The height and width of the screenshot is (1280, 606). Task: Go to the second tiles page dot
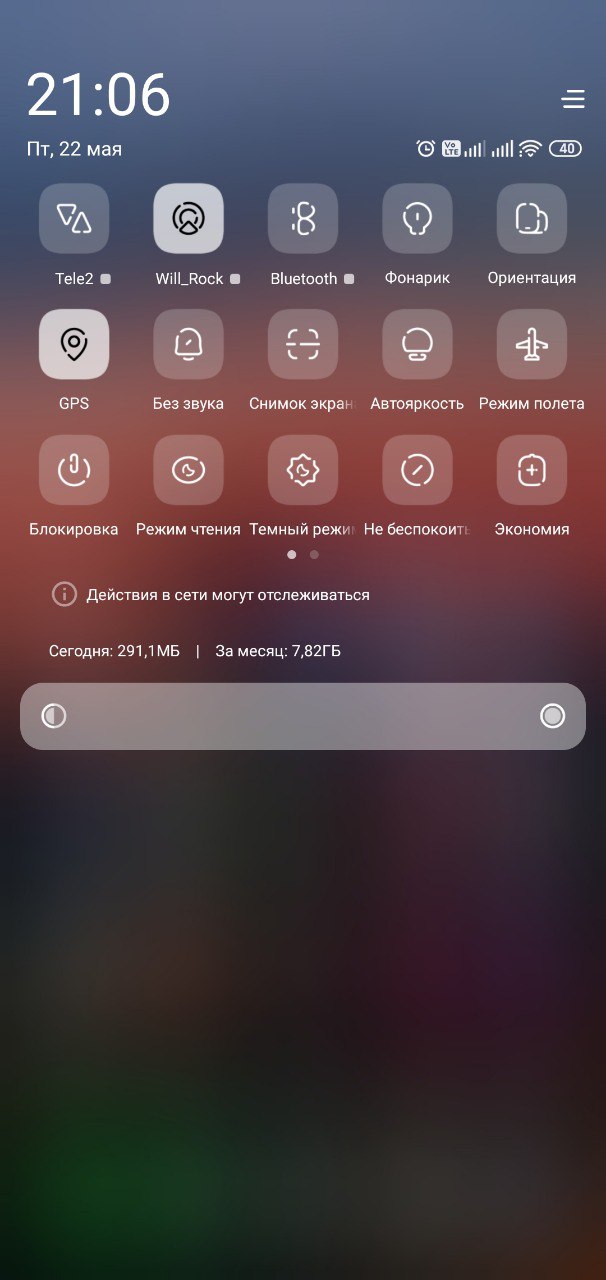314,554
